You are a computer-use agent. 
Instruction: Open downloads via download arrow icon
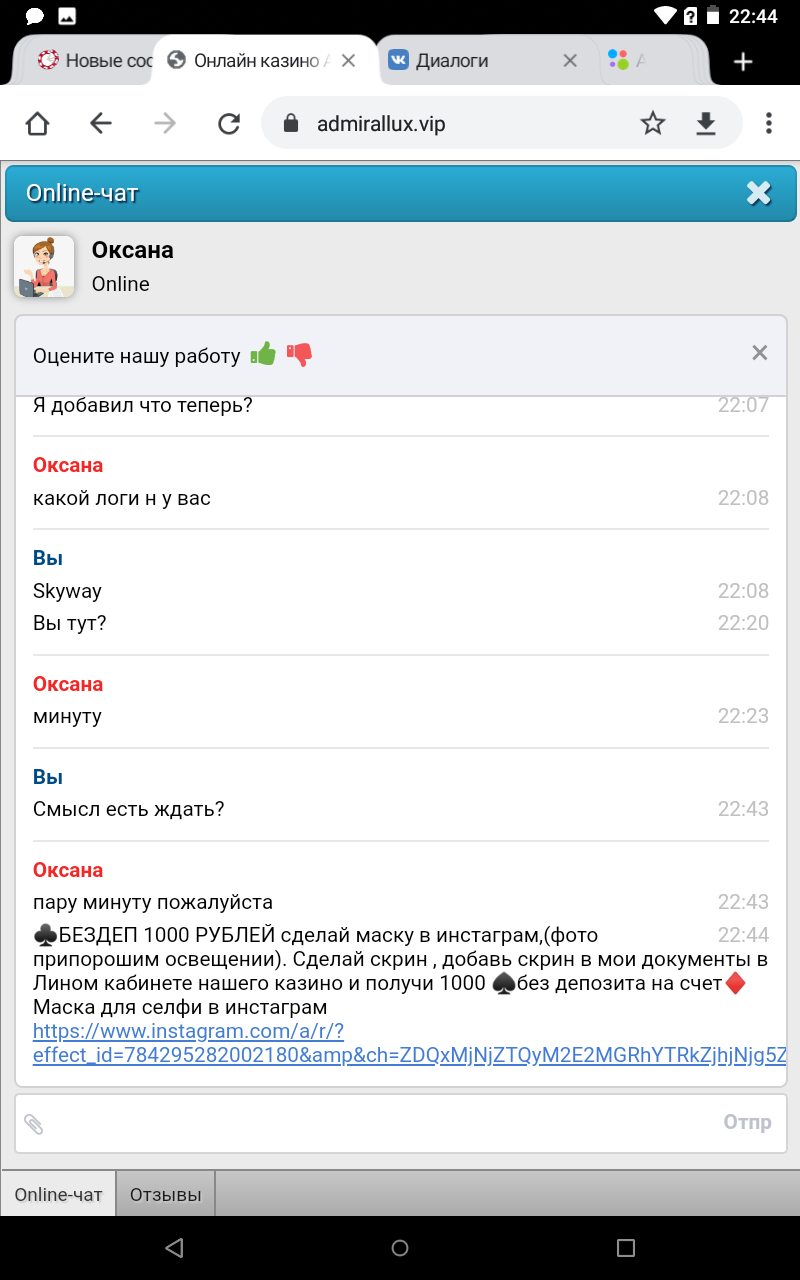click(x=706, y=123)
